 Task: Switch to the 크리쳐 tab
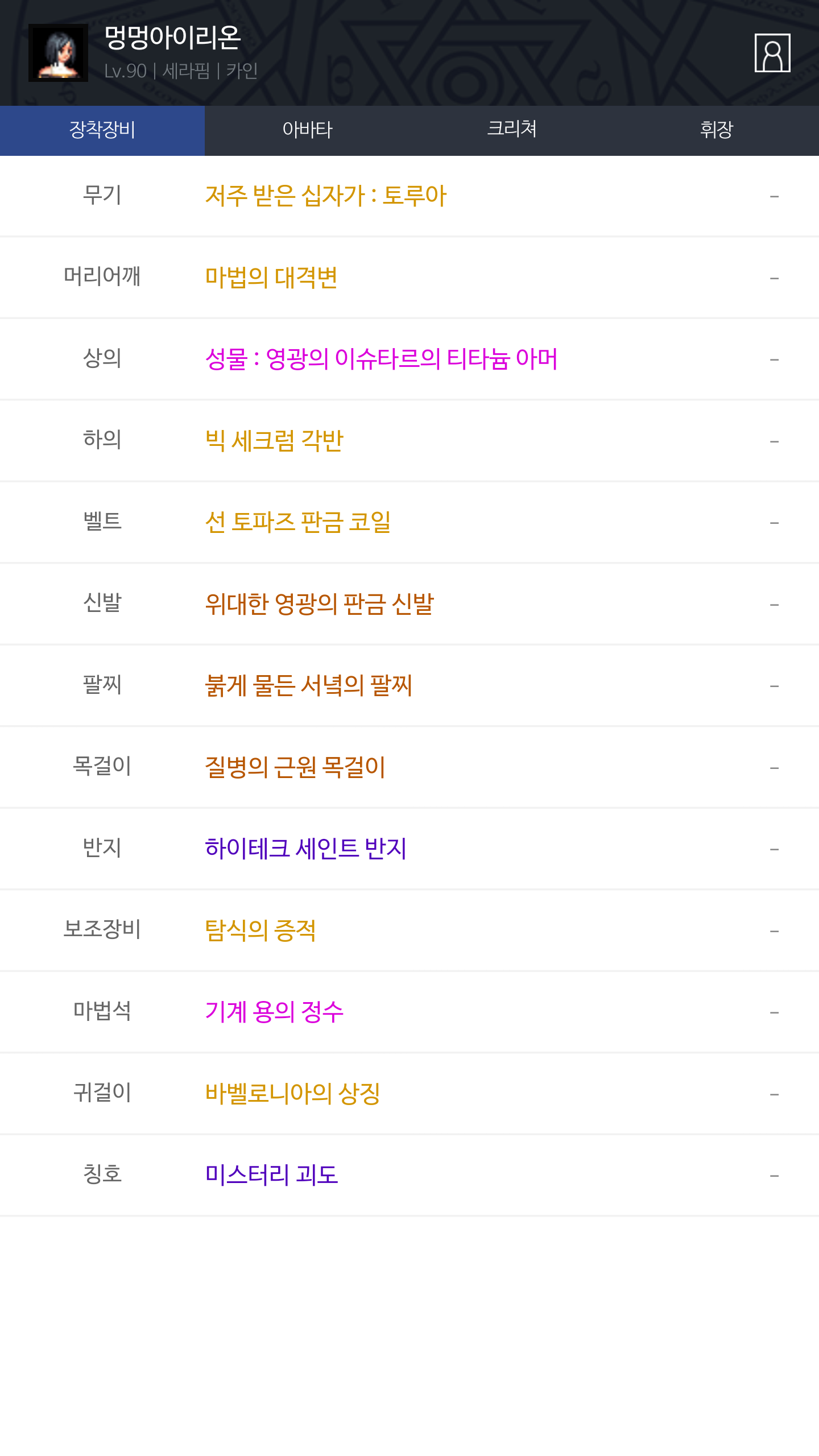coord(512,130)
